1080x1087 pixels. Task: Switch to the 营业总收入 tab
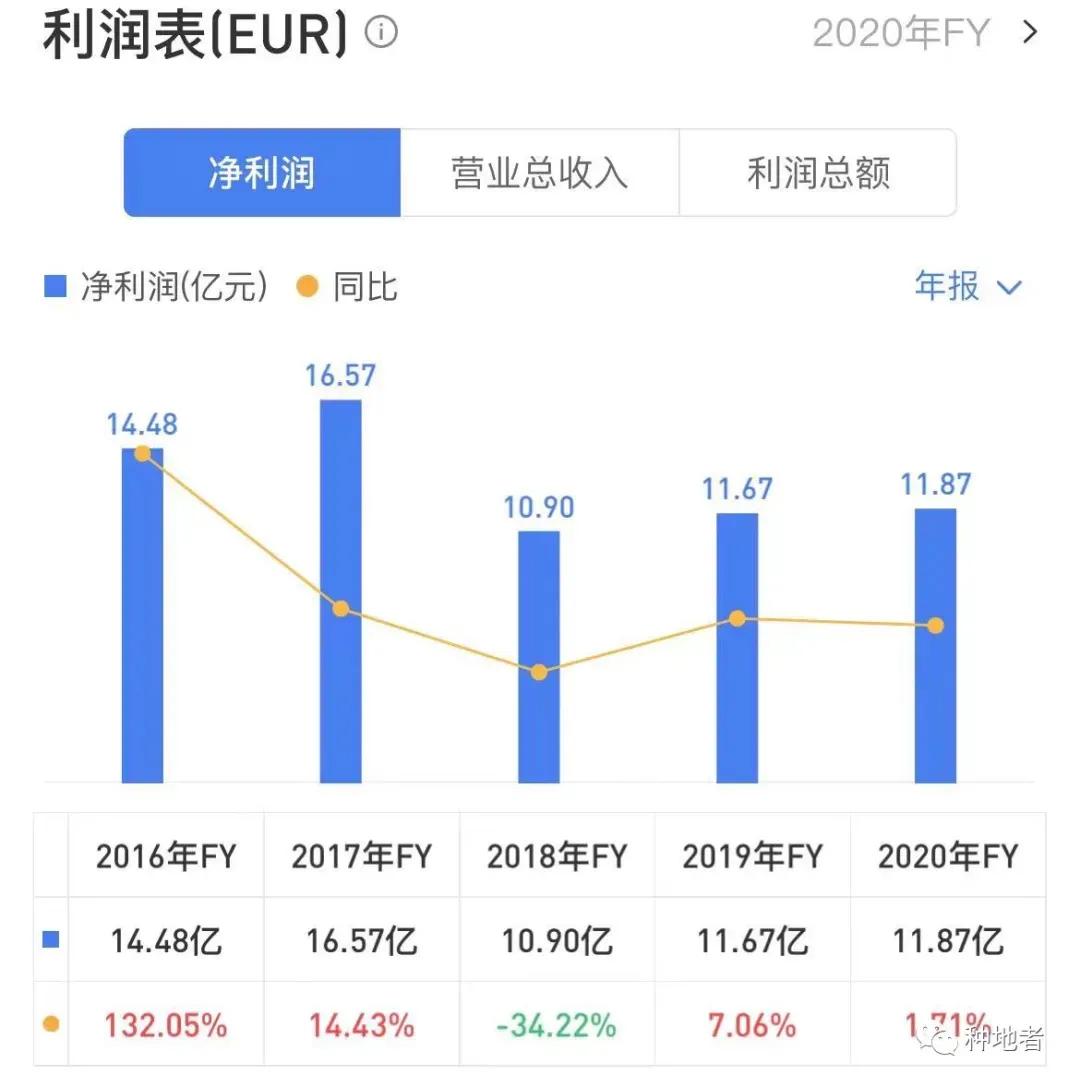(x=540, y=172)
